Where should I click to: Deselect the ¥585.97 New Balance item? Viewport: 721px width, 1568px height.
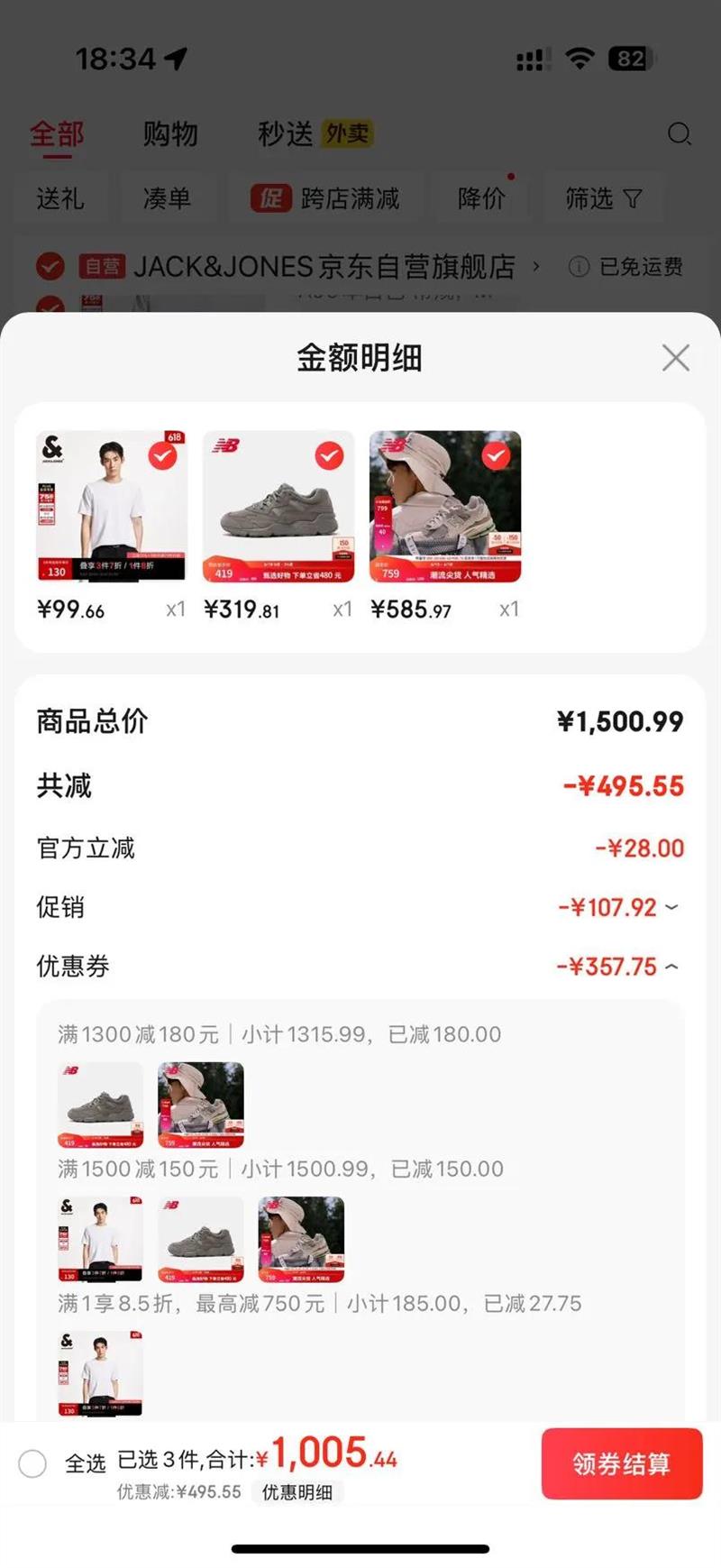(x=496, y=456)
